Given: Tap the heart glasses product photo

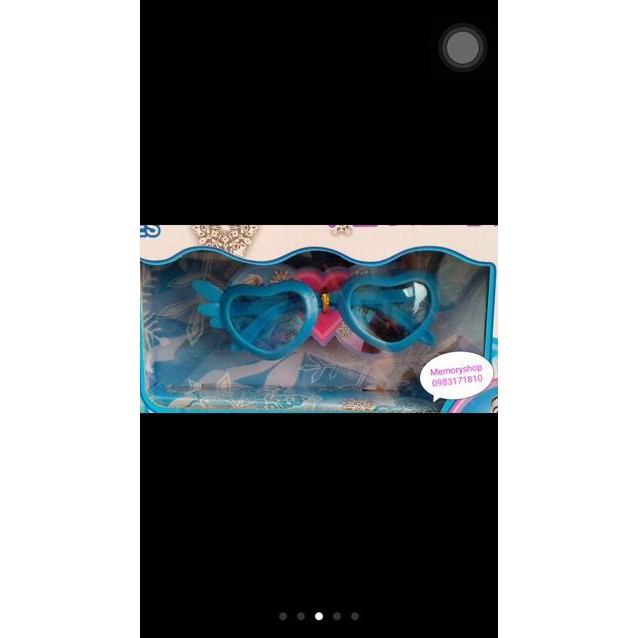Looking at the screenshot, I should pos(318,318).
